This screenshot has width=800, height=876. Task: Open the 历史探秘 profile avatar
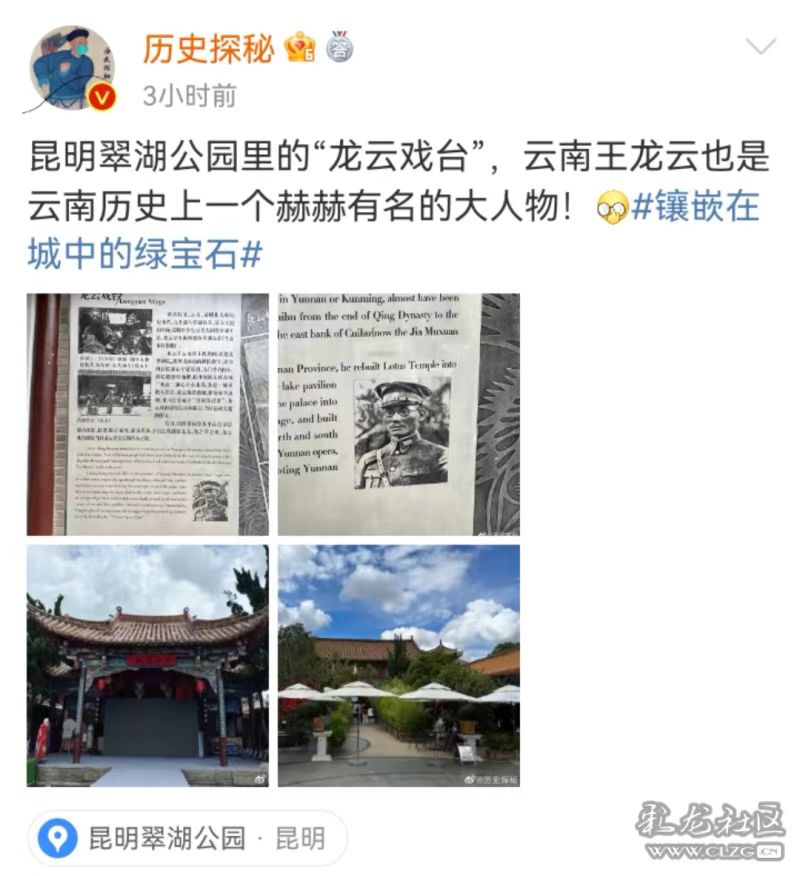click(72, 68)
